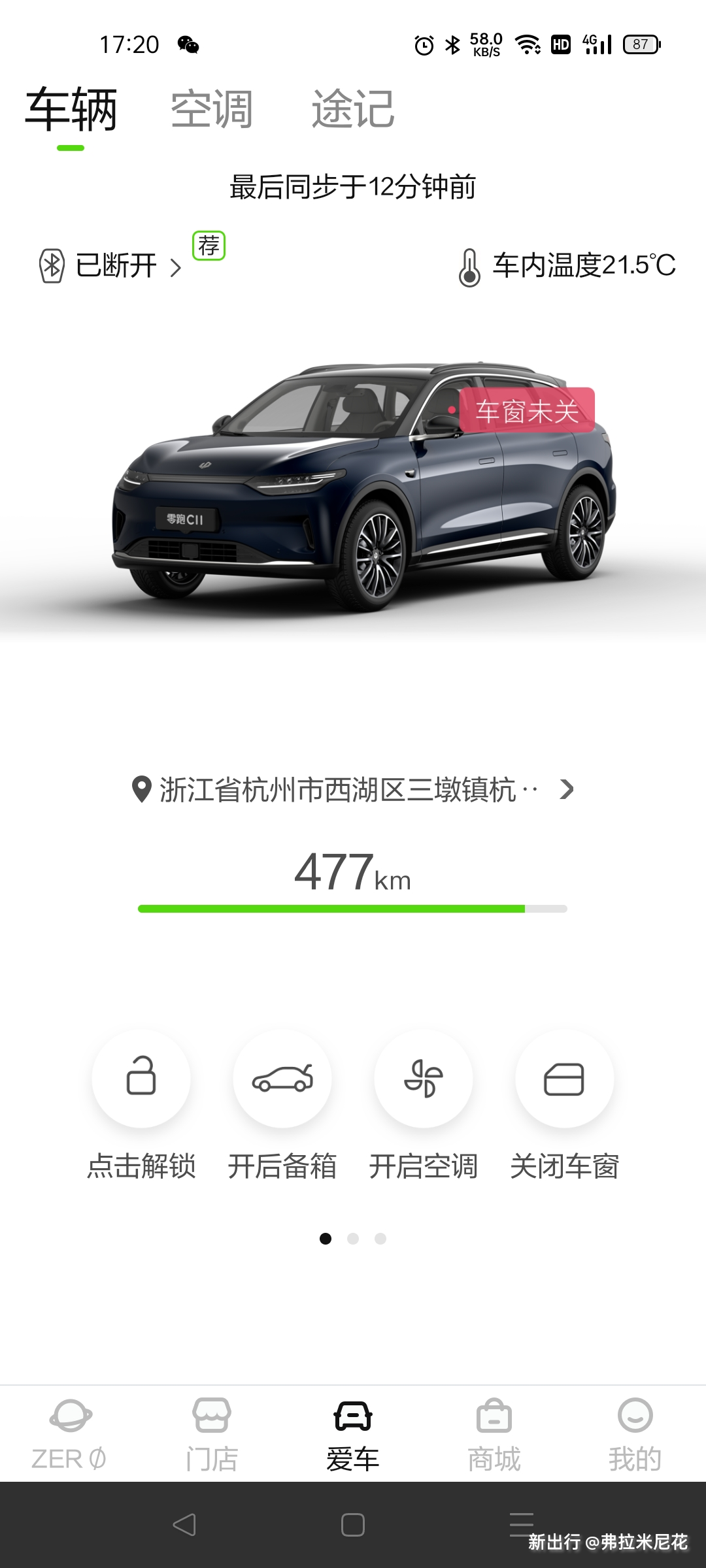Open the vehicle location address

point(353,789)
